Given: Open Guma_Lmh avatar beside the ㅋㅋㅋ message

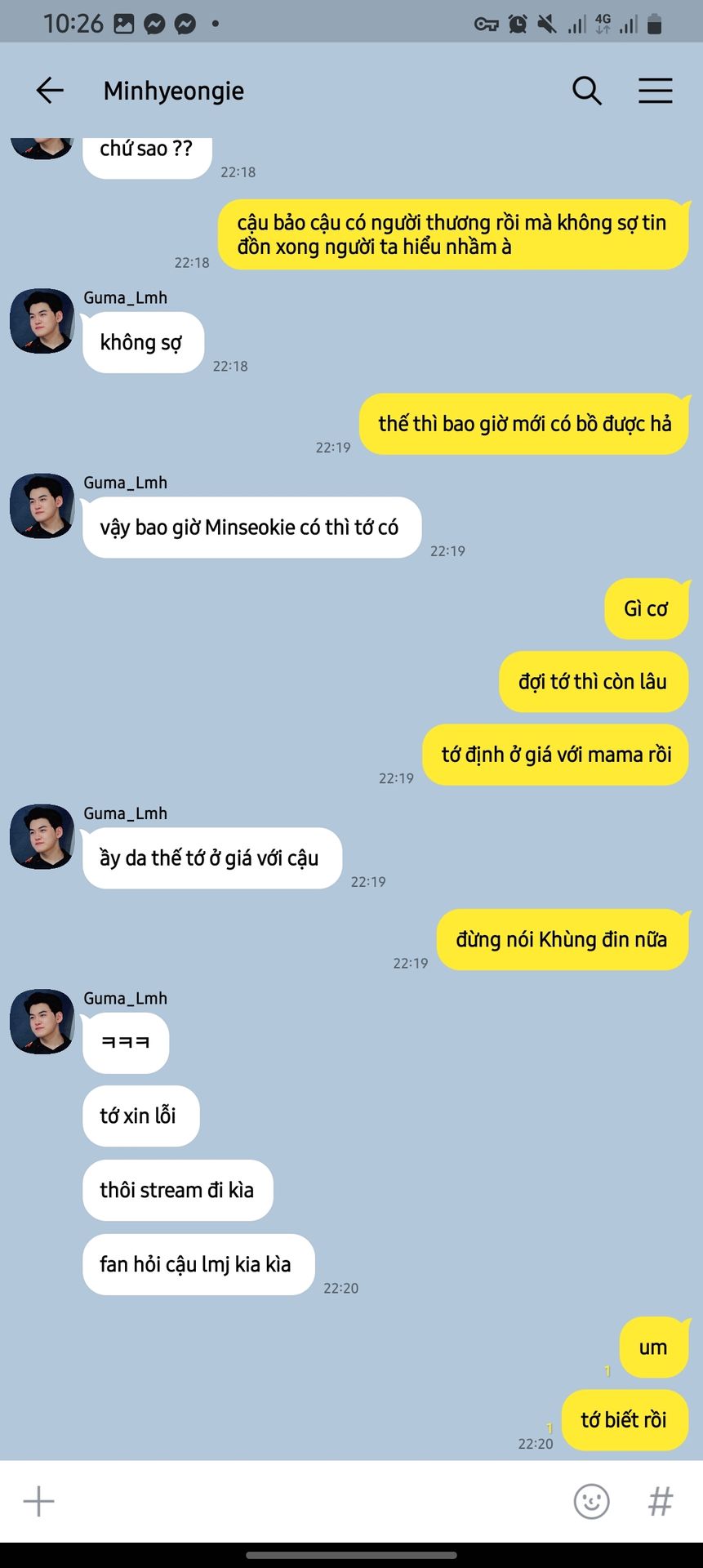Looking at the screenshot, I should (x=42, y=1022).
